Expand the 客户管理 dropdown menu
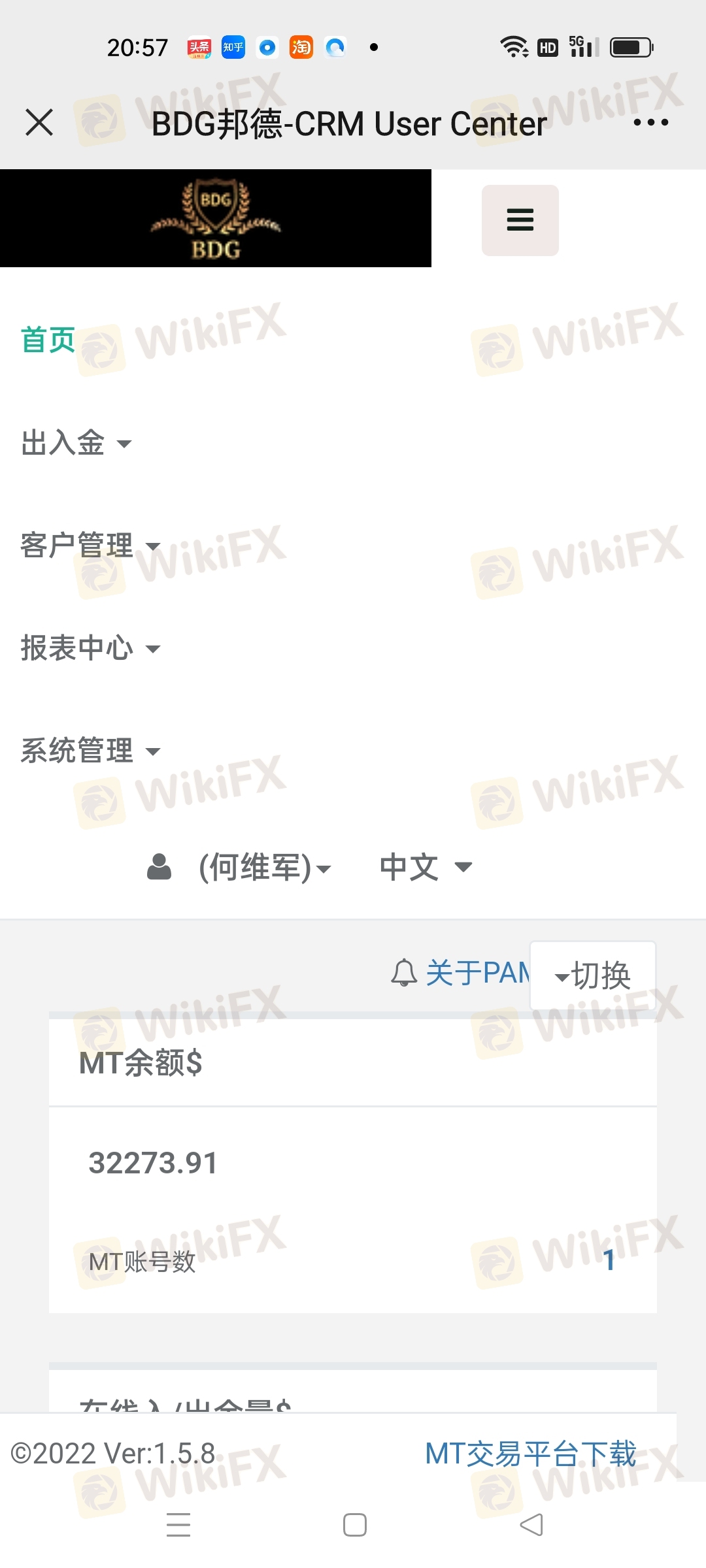Screen dimensions: 706x1568 [x=90, y=546]
